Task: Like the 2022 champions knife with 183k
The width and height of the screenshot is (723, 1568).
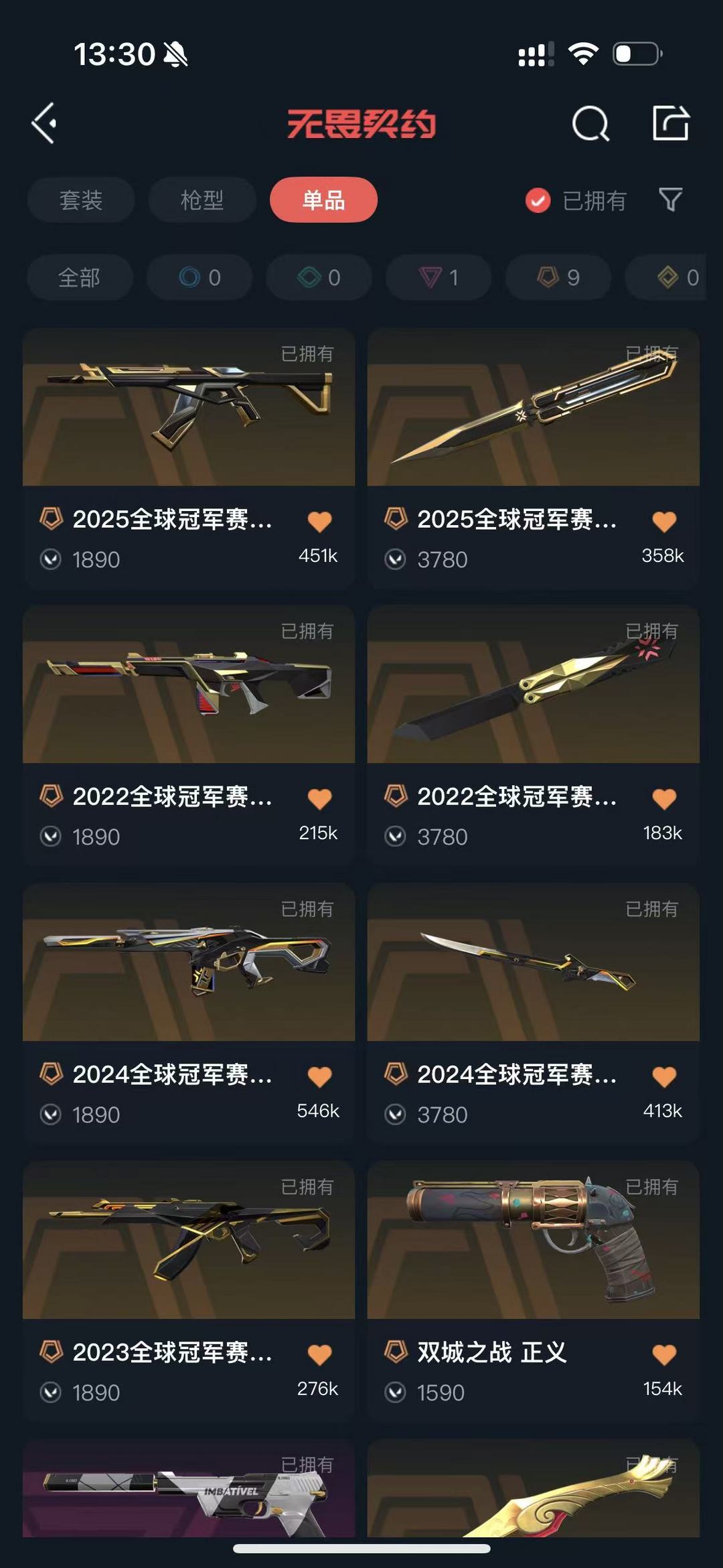Action: pyautogui.click(x=663, y=798)
